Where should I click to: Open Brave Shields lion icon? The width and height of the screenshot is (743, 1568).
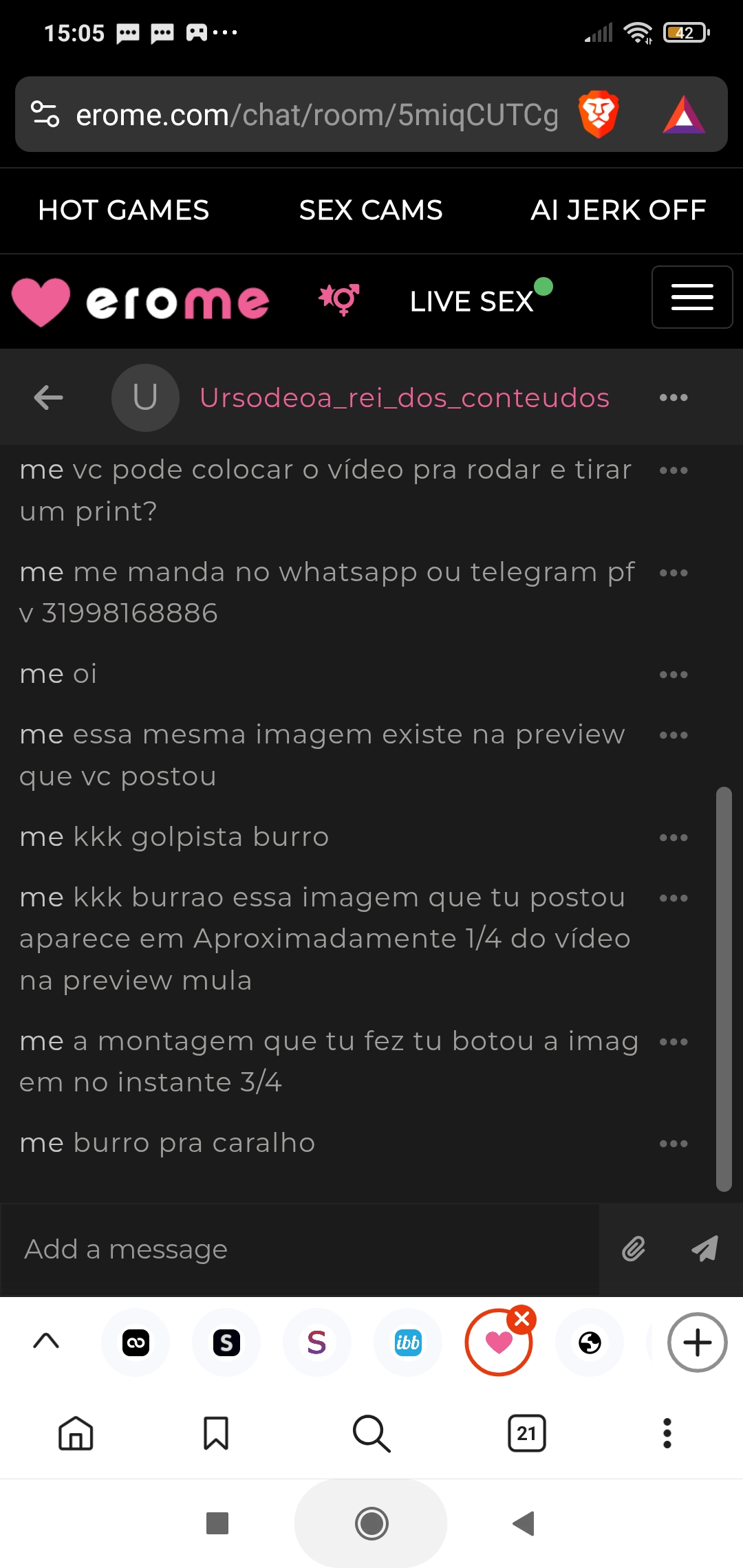(x=599, y=114)
